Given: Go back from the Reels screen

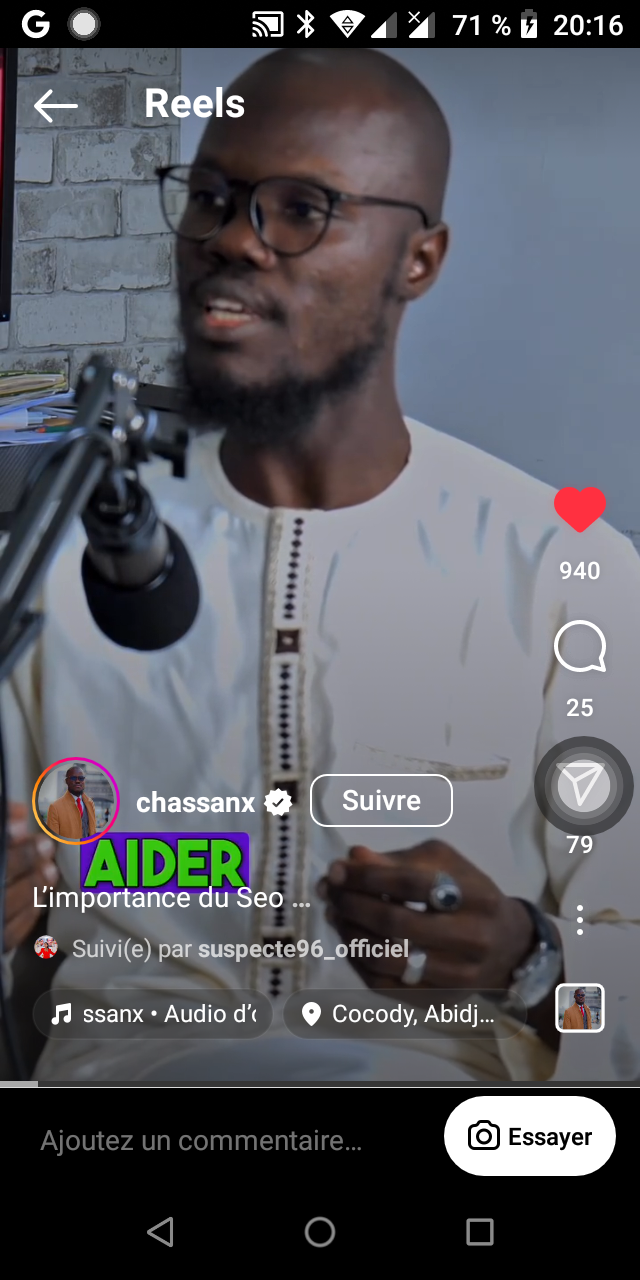Looking at the screenshot, I should [55, 105].
